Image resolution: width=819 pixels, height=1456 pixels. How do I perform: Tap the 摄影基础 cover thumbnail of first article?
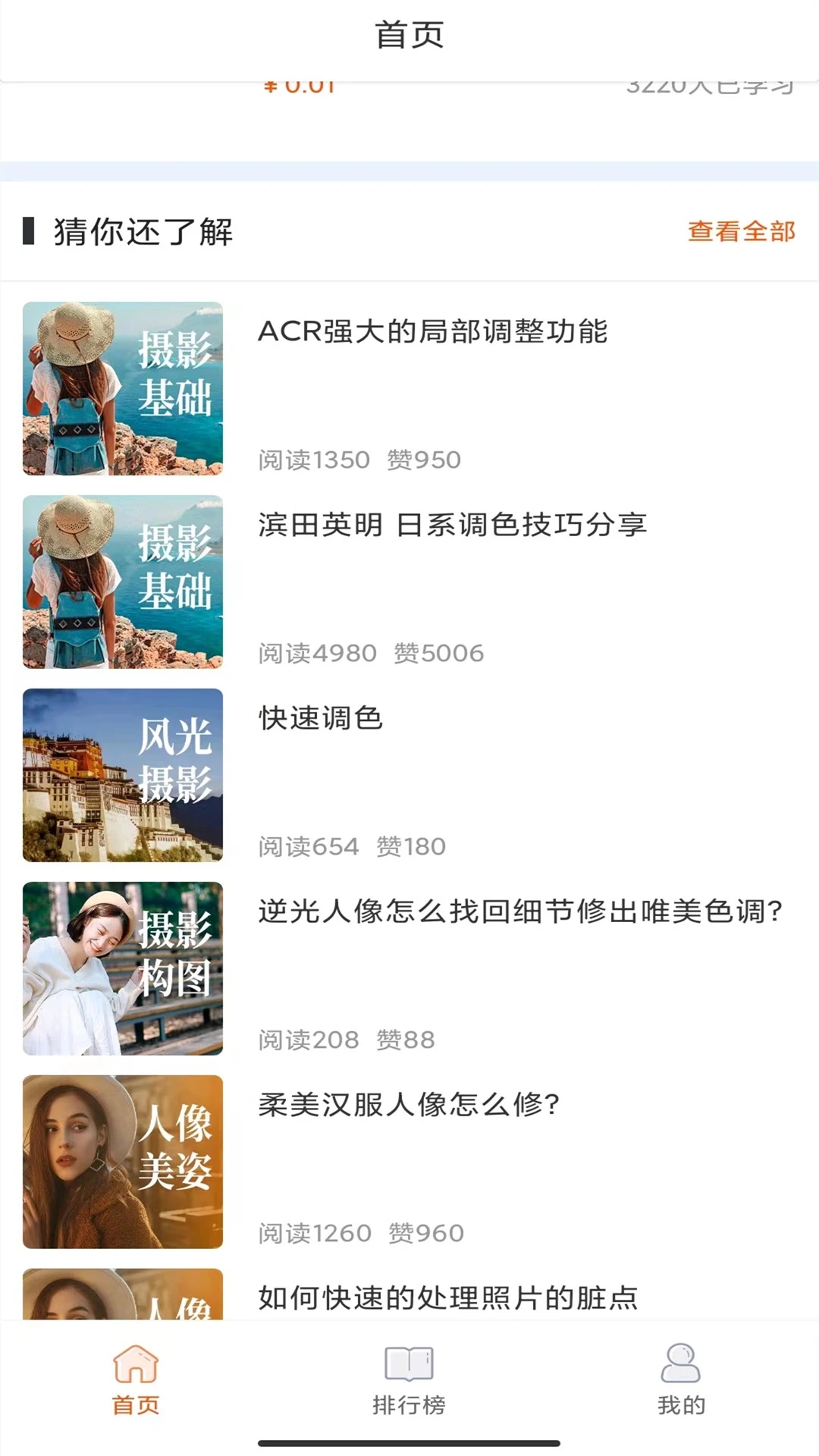click(x=123, y=388)
